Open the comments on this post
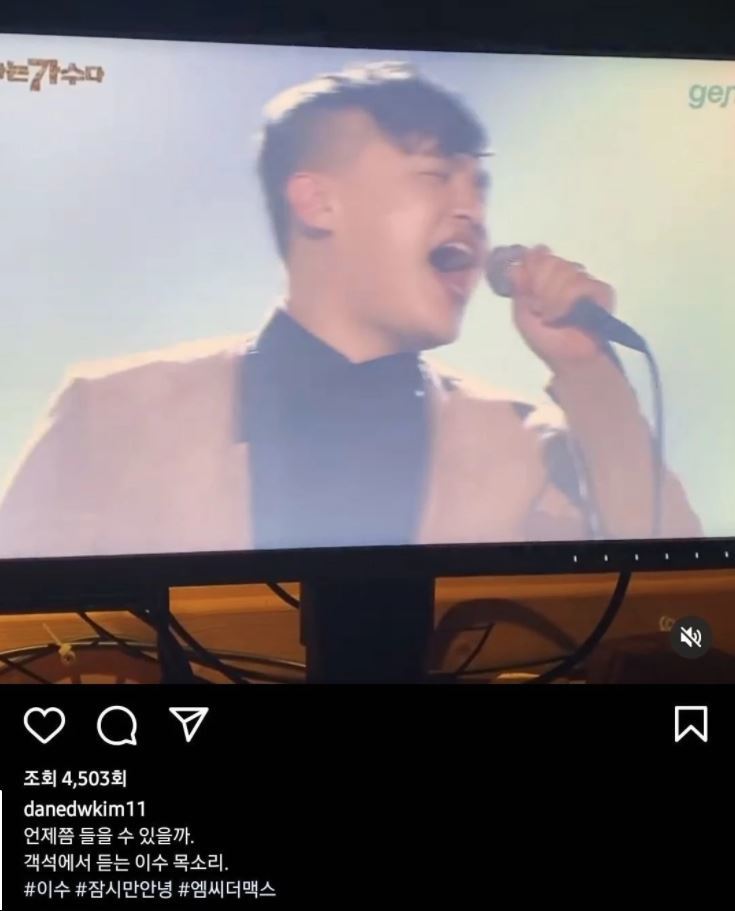 (x=116, y=725)
